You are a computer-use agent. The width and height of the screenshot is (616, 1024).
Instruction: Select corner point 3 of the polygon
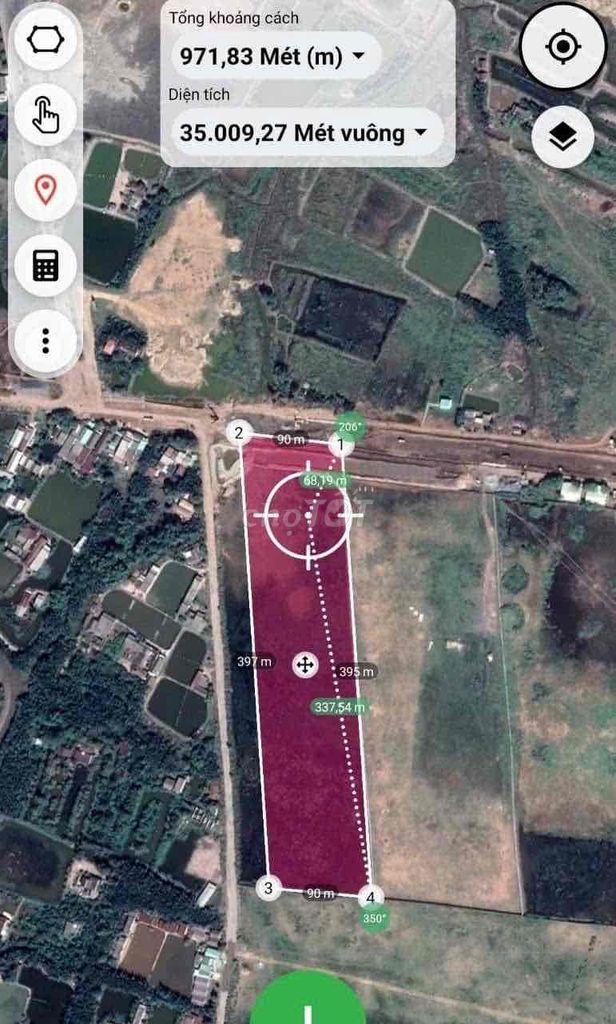click(268, 887)
